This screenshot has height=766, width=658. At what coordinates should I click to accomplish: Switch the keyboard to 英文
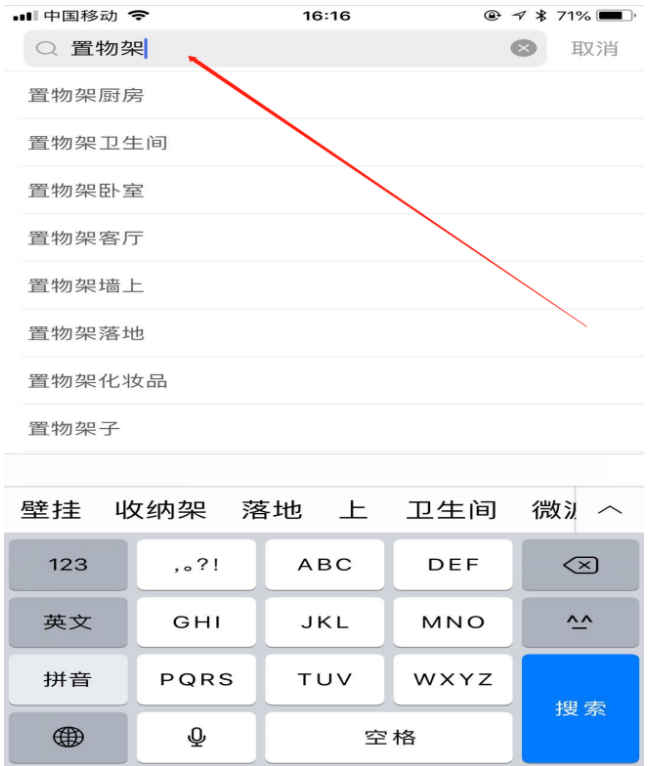coord(68,622)
